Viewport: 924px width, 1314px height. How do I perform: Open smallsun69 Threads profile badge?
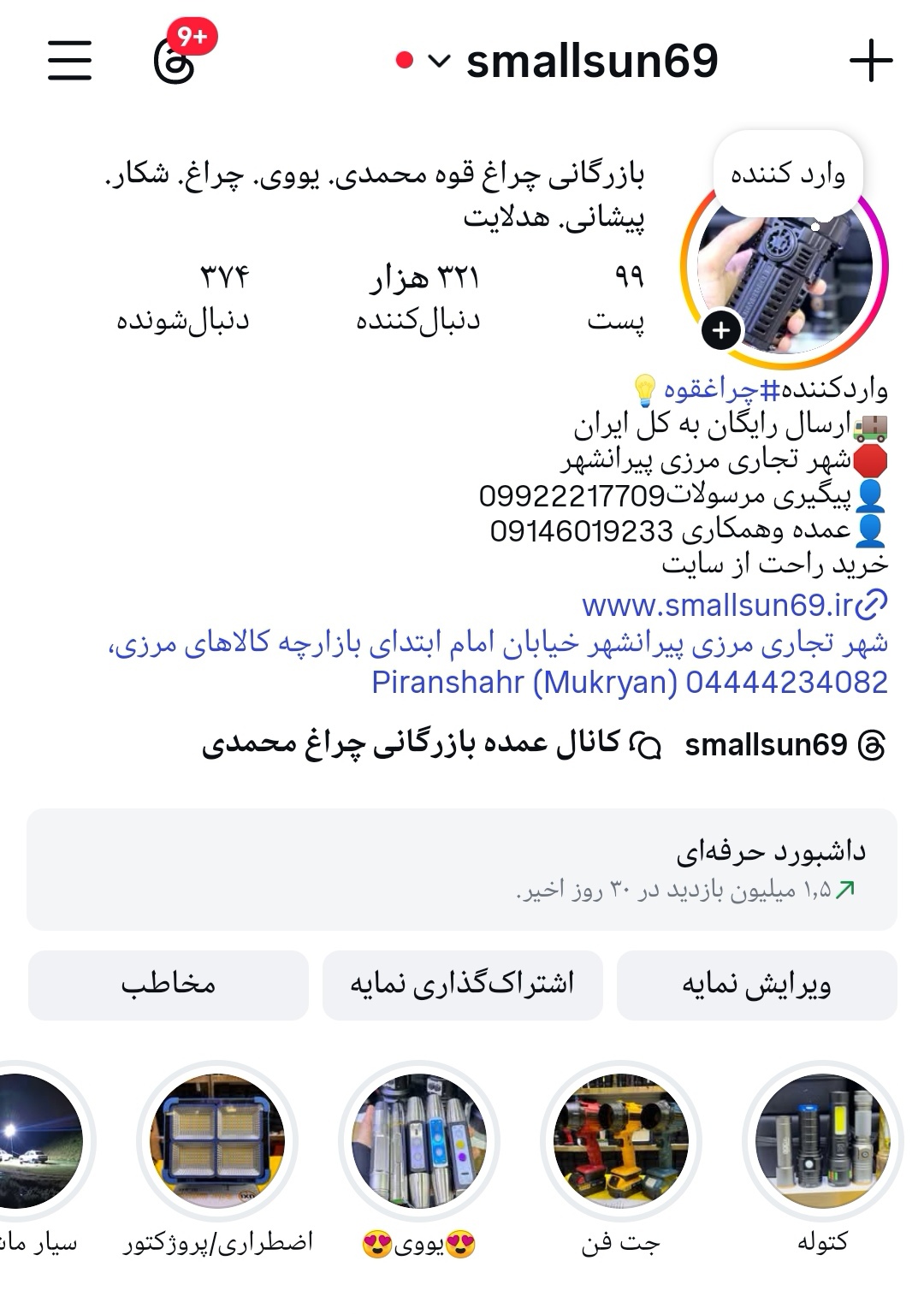pyautogui.click(x=784, y=745)
